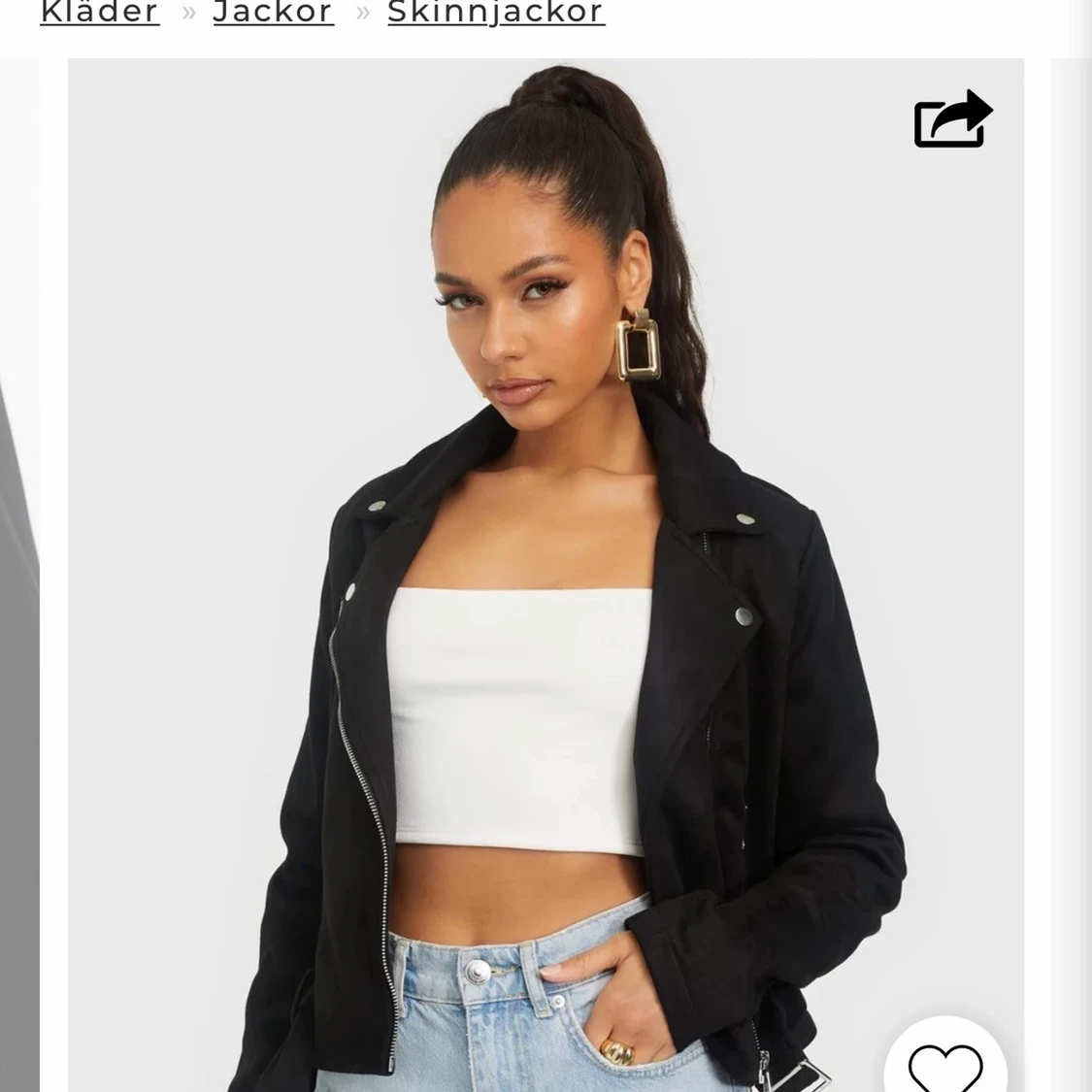The height and width of the screenshot is (1092, 1092).
Task: Share this jacket product
Action: (952, 119)
